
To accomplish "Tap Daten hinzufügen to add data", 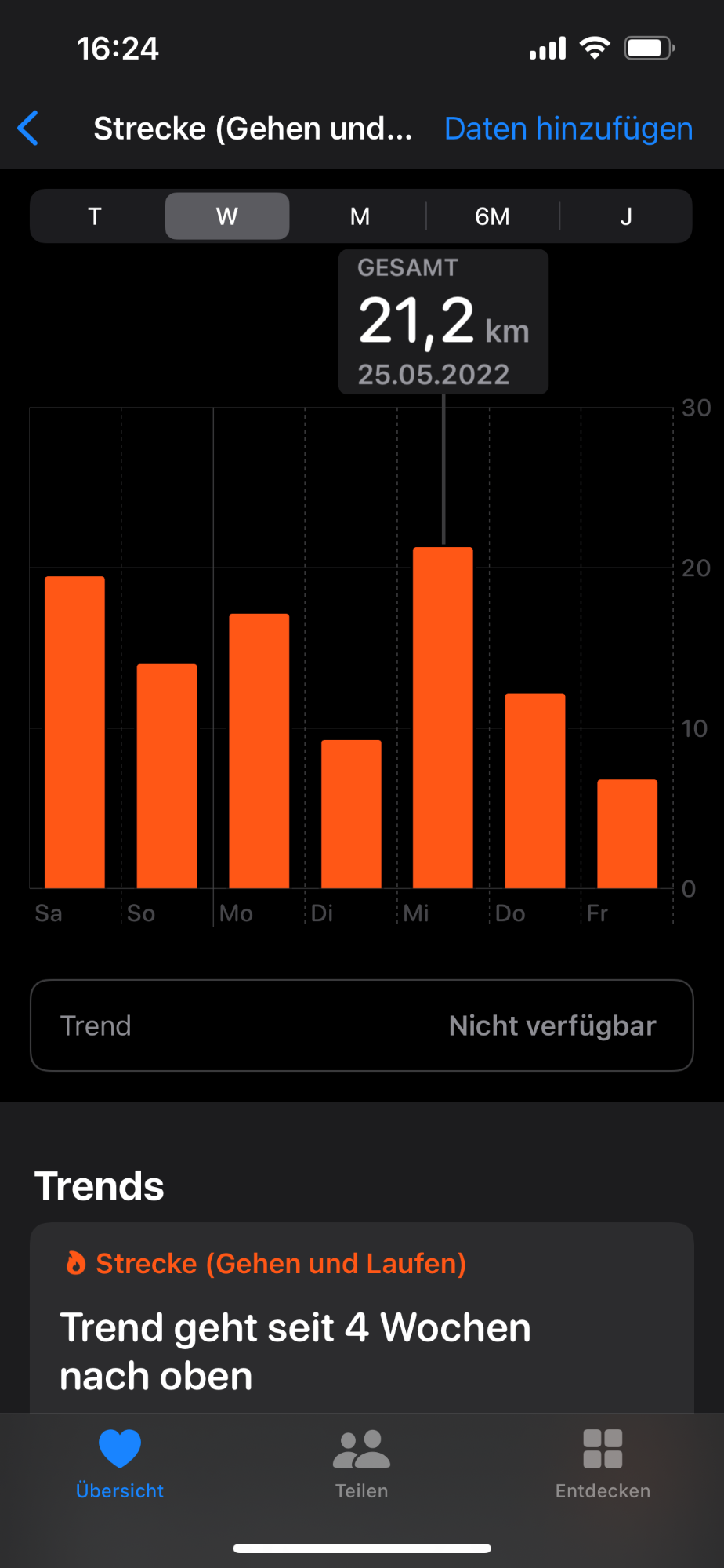I will point(568,129).
